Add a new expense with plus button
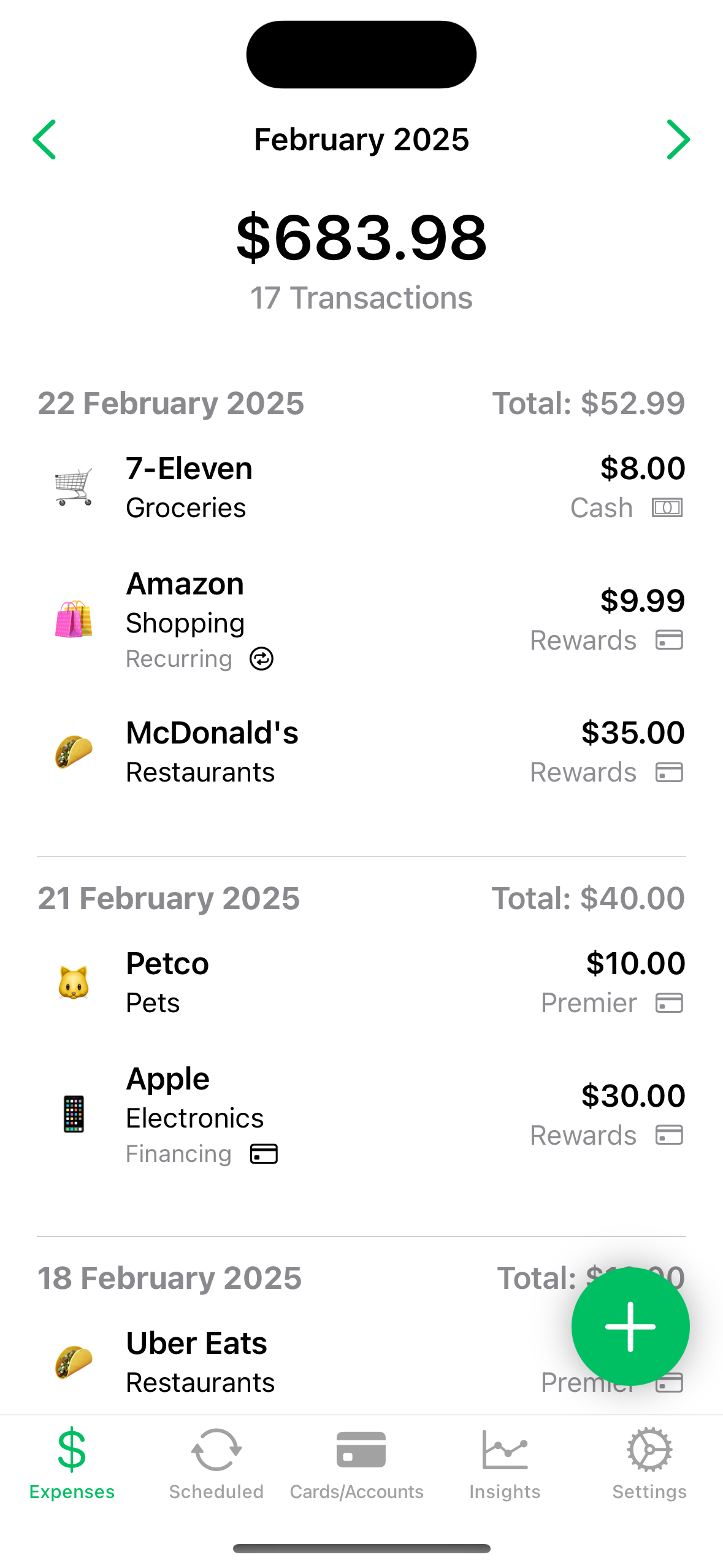The width and height of the screenshot is (723, 1568). click(x=630, y=1326)
